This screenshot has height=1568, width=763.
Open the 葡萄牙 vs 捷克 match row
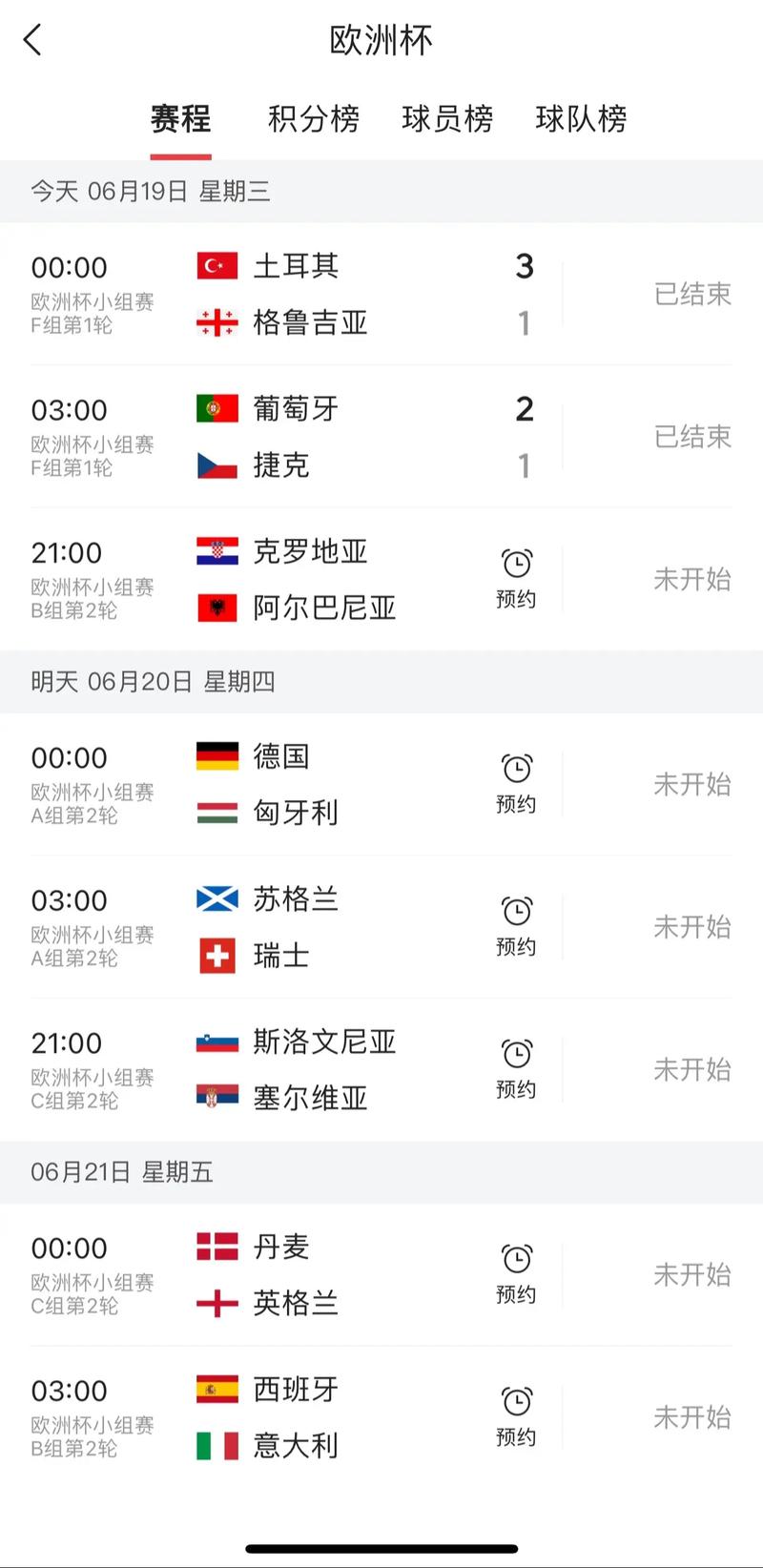coord(381,438)
